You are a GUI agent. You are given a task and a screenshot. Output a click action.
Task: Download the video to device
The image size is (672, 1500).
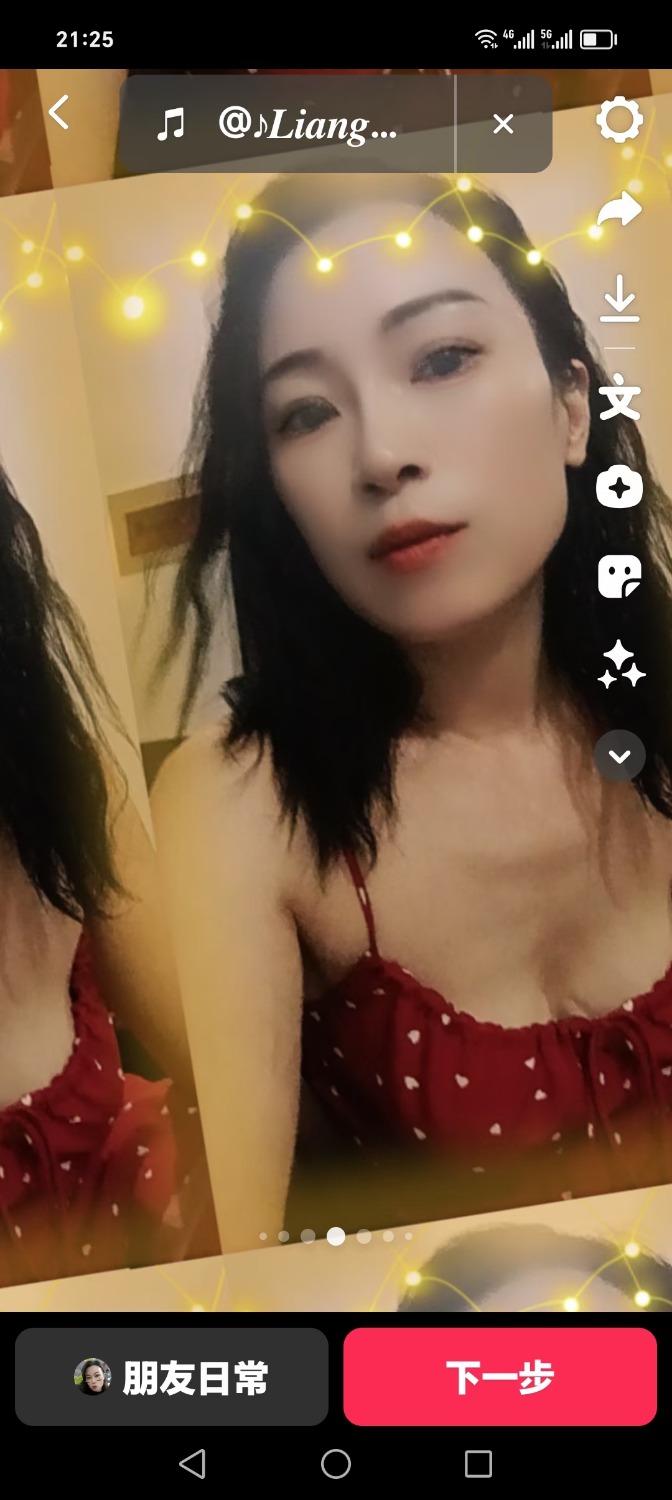pyautogui.click(x=619, y=298)
